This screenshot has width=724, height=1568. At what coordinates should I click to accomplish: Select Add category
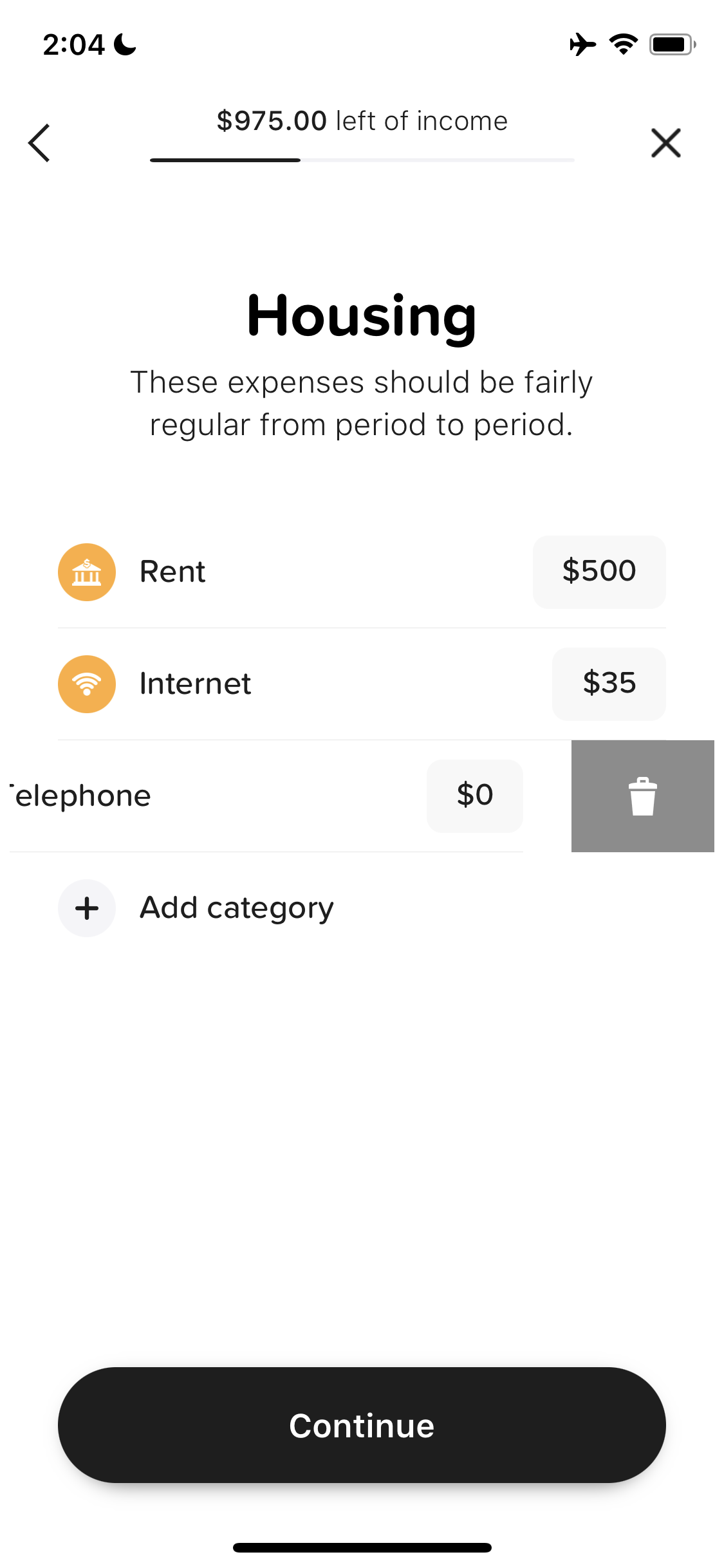click(236, 908)
